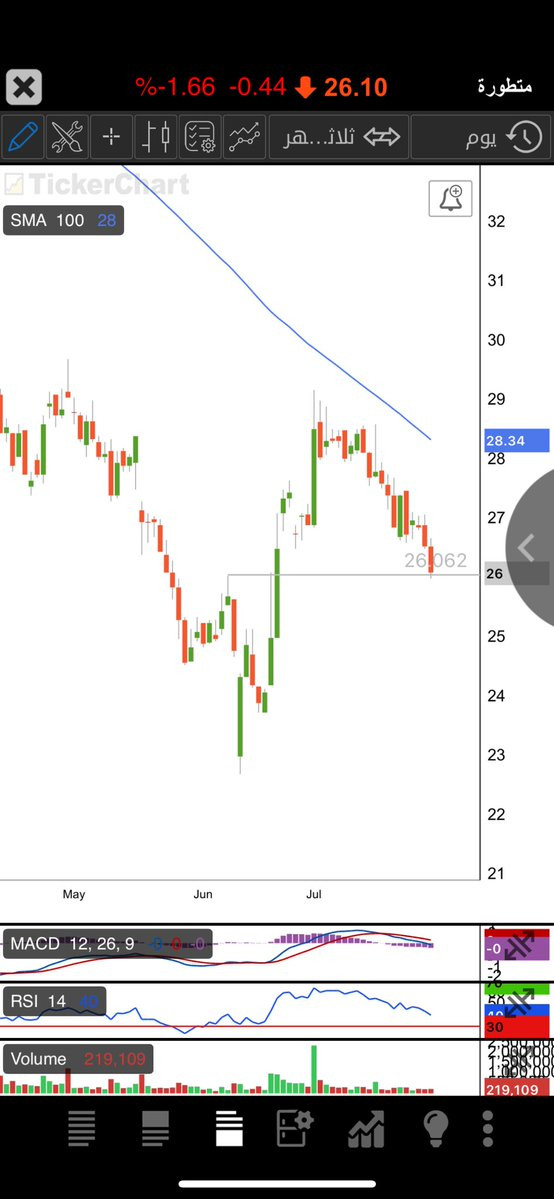Expand the MACD panel to full size

click(520, 944)
